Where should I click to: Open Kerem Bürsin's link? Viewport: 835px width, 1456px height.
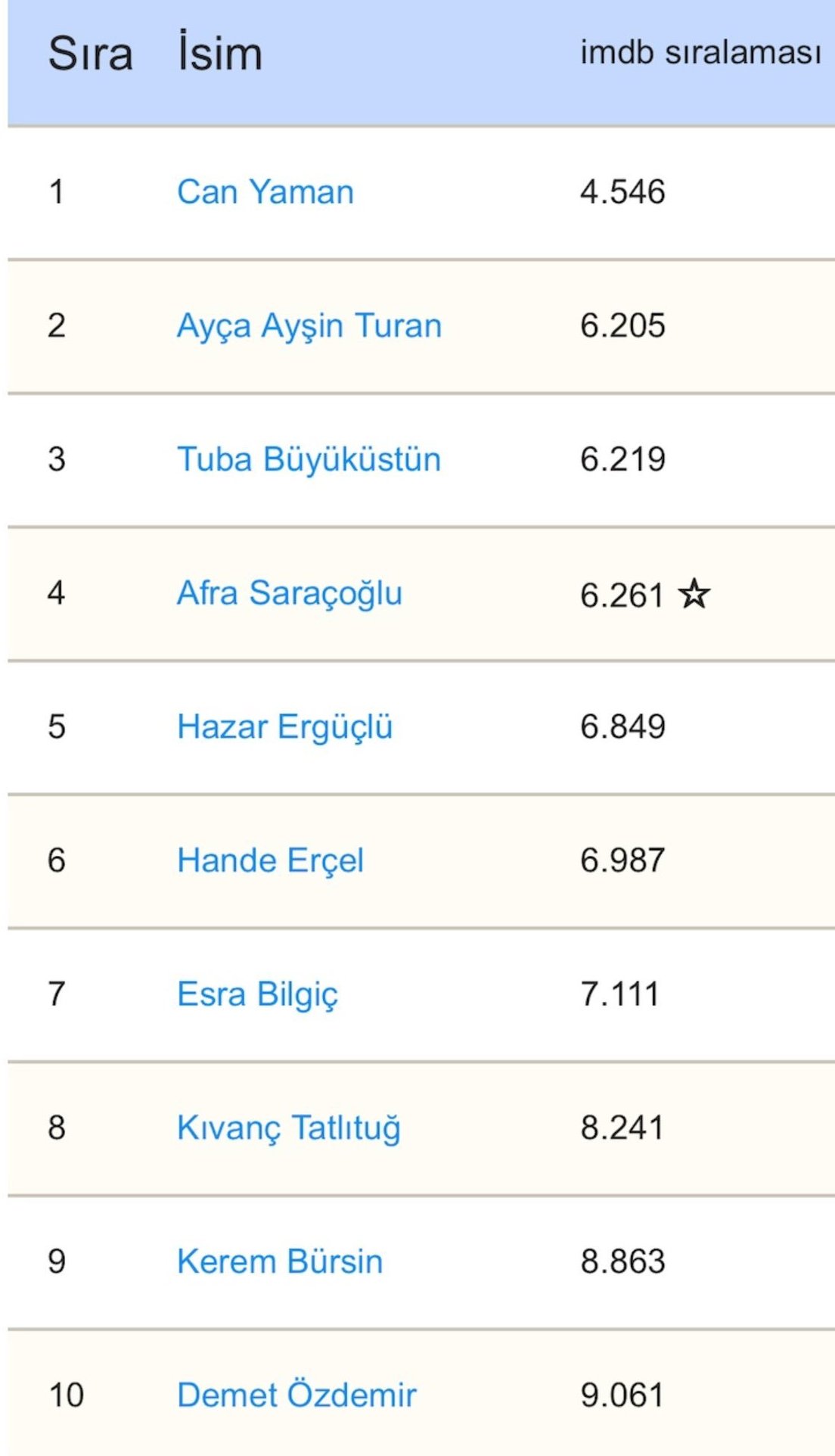[x=280, y=1262]
